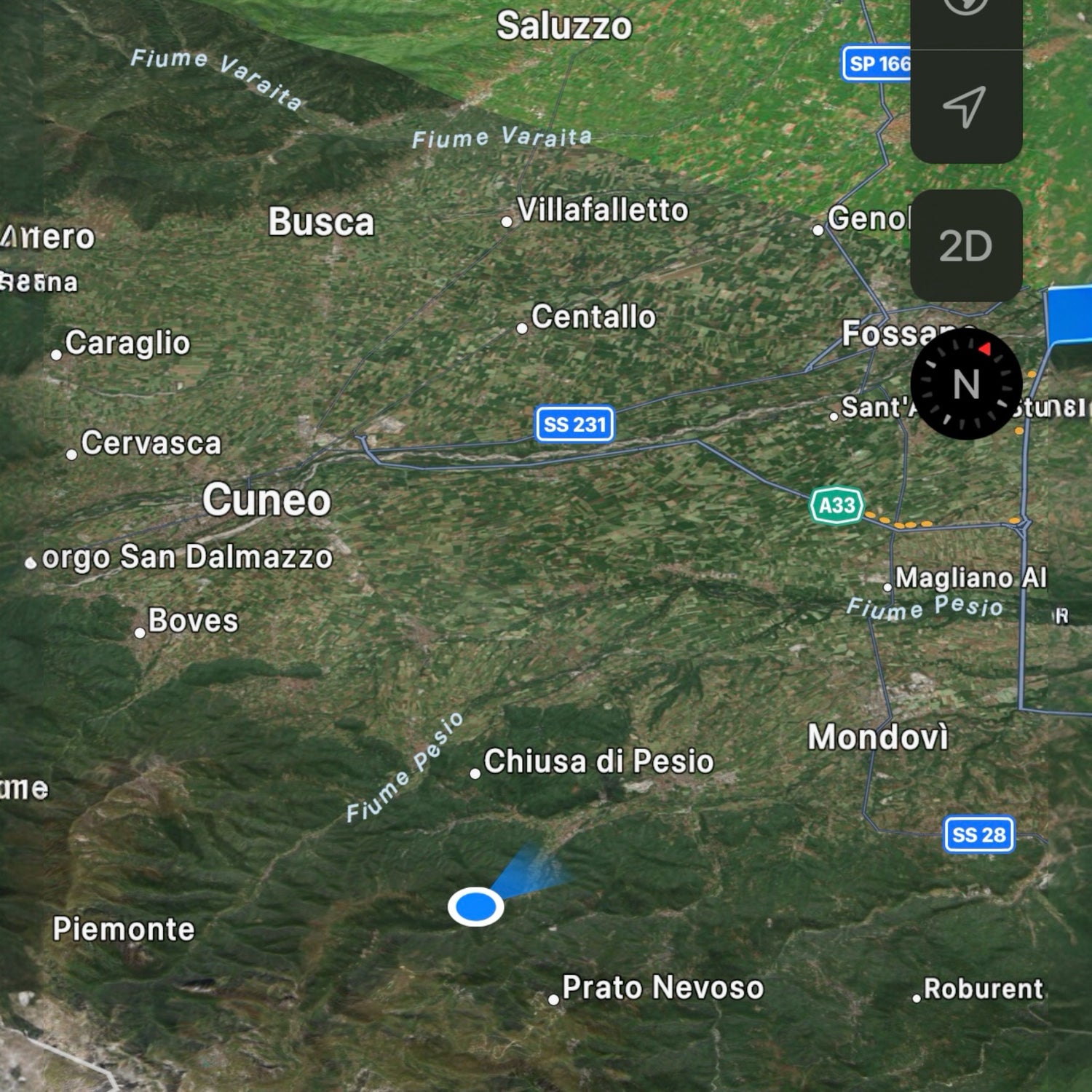This screenshot has height=1092, width=1092.
Task: Select Chiusa di Pesio on map
Action: coord(598,761)
